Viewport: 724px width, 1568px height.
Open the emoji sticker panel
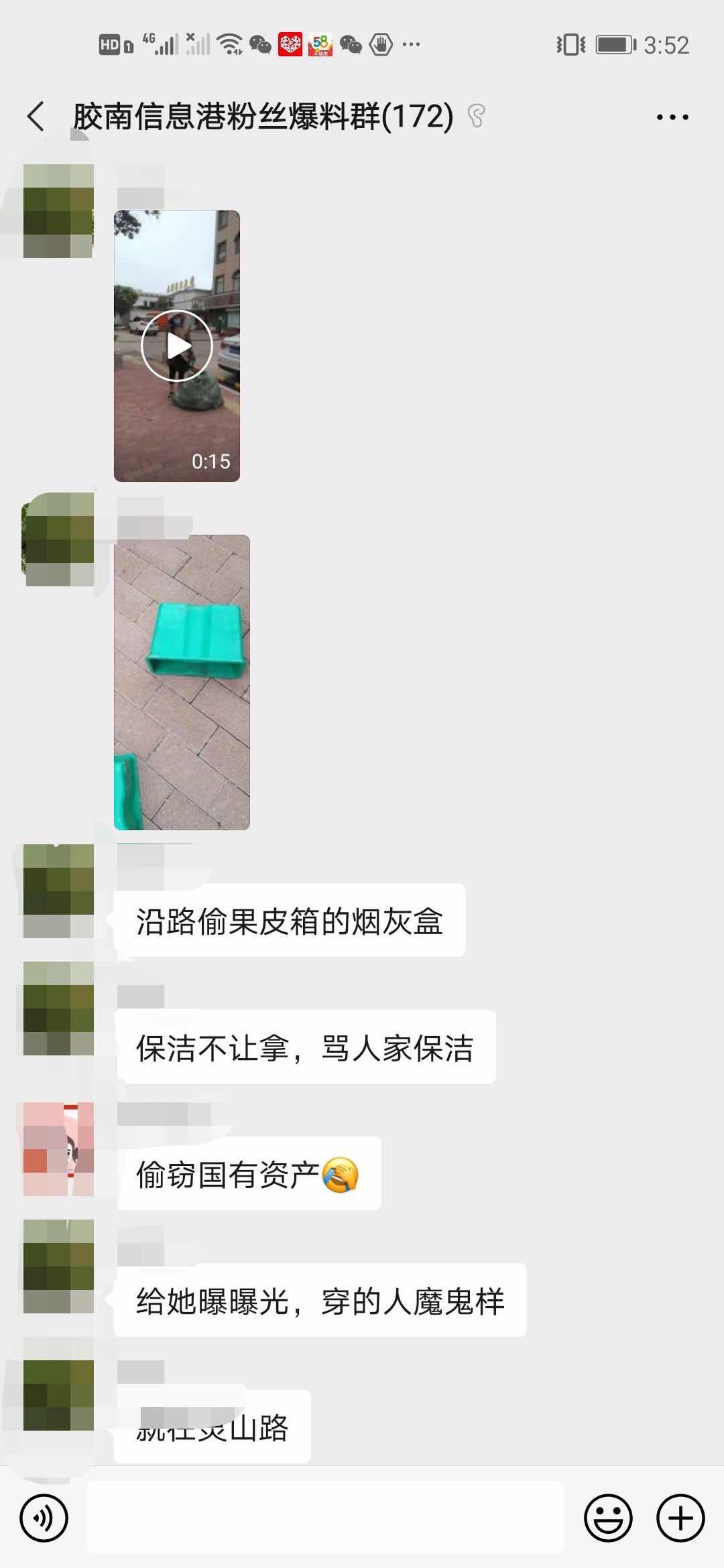coord(608,1518)
